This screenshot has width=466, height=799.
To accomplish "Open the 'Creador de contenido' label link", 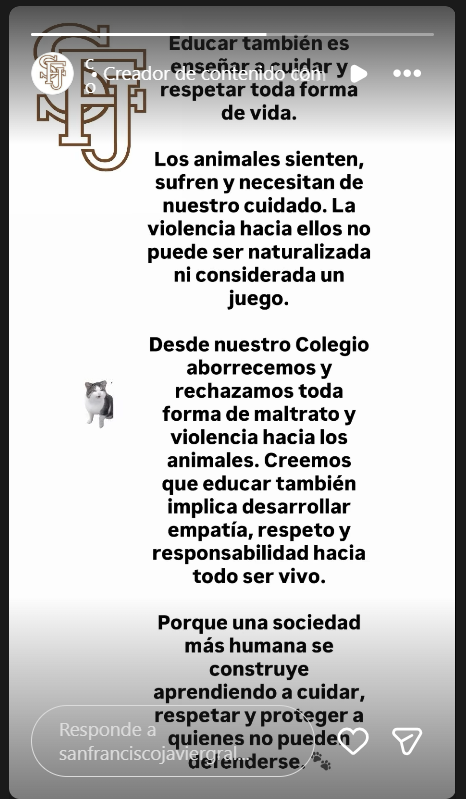I will click(214, 74).
